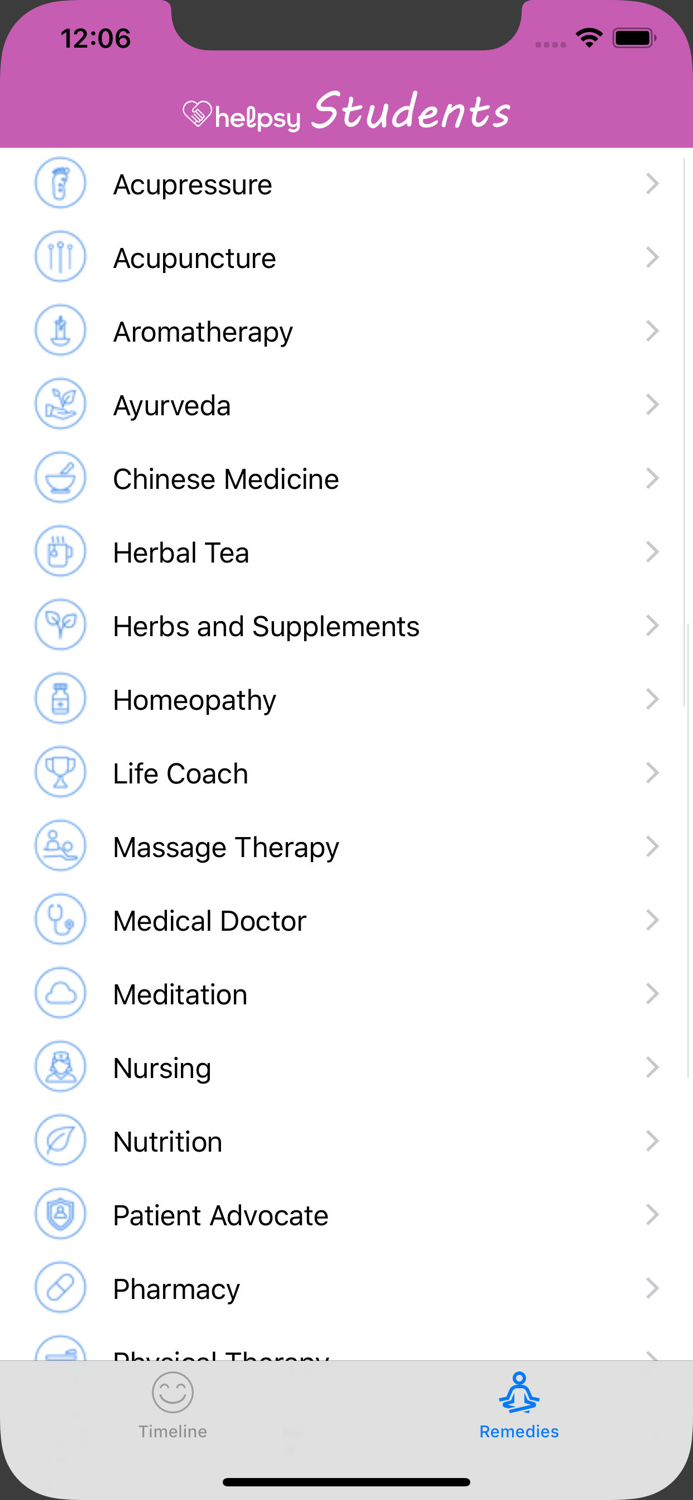
Task: View the Ayurveda remedy
Action: [x=346, y=405]
